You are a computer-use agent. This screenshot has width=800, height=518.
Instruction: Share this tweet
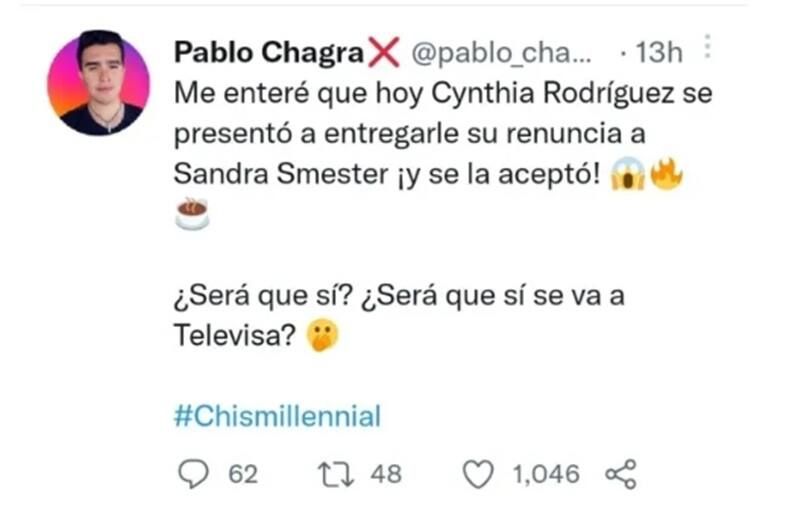(622, 475)
